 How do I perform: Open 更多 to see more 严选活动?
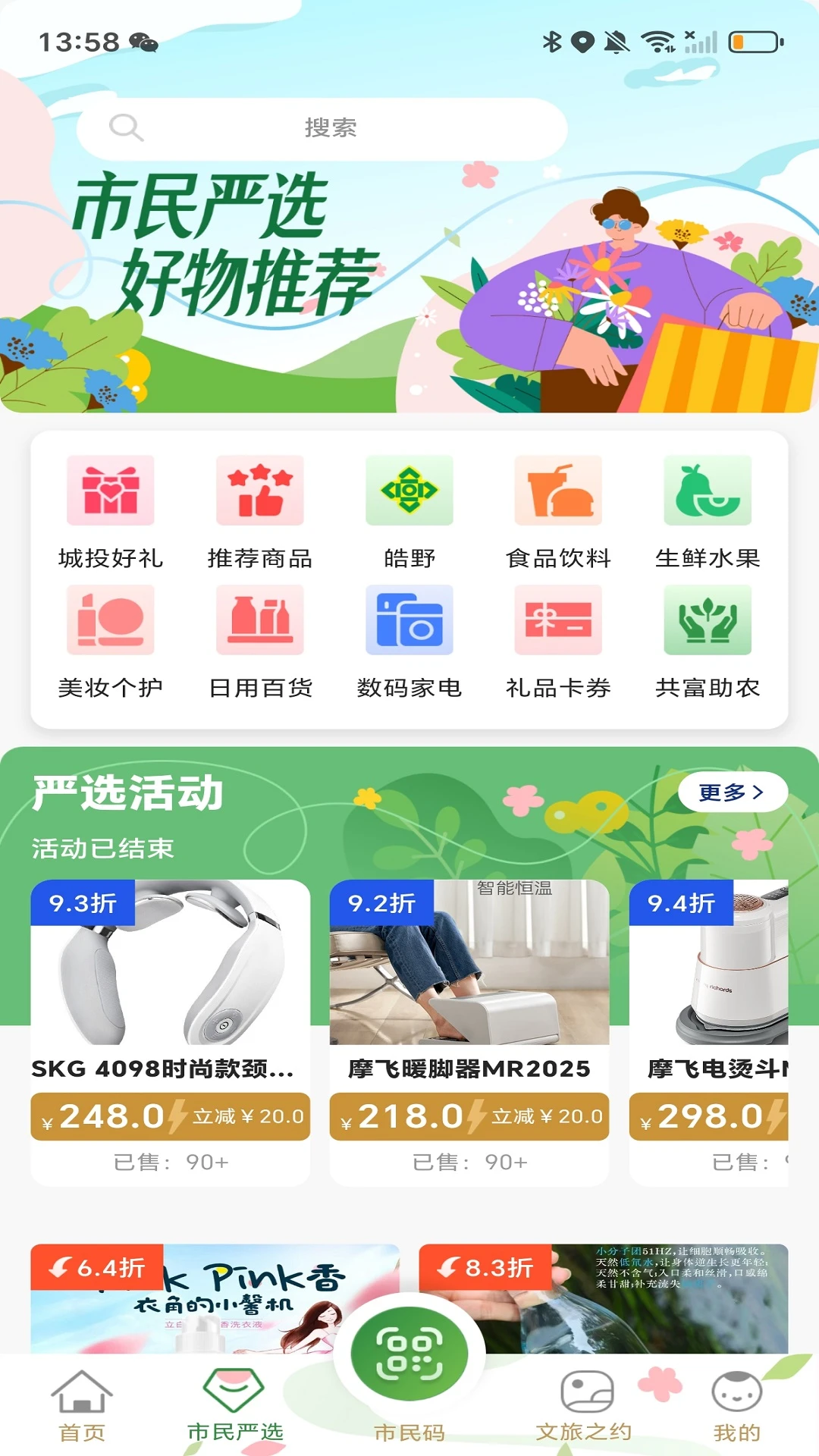[x=733, y=790]
